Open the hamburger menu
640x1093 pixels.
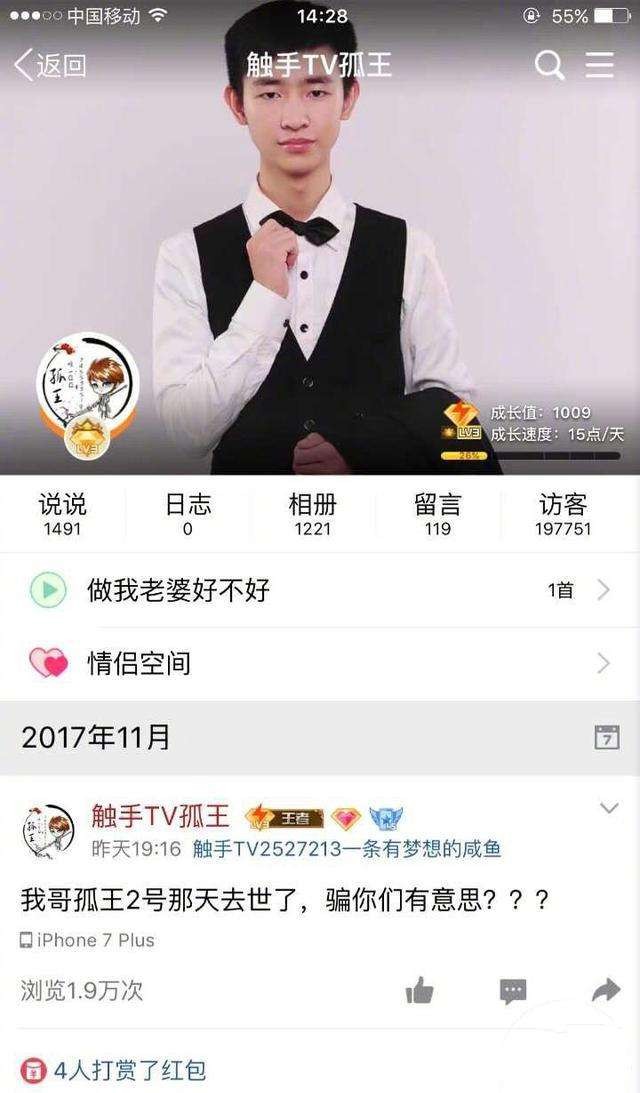point(600,66)
